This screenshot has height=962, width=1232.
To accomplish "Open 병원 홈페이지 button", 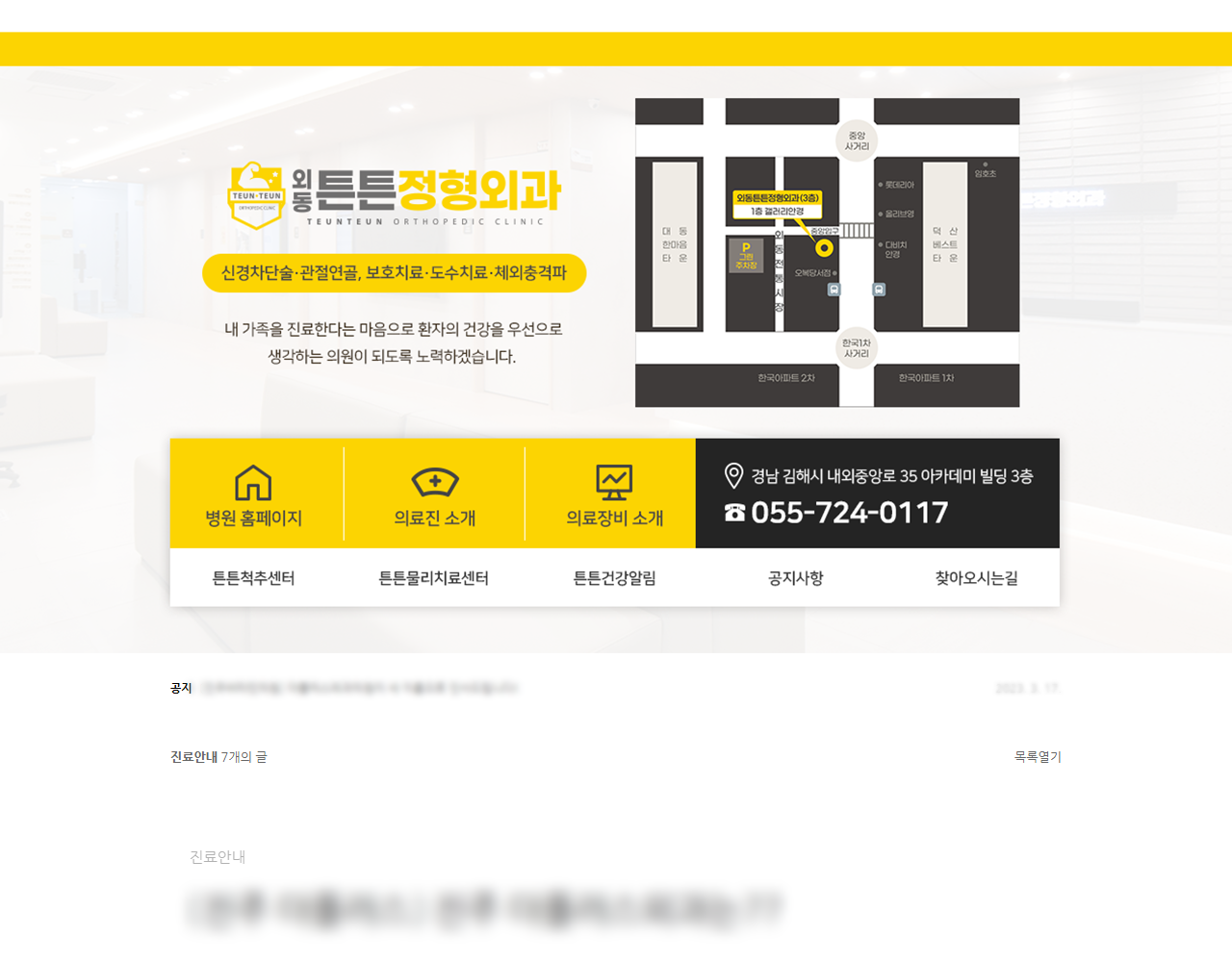I will click(x=254, y=495).
